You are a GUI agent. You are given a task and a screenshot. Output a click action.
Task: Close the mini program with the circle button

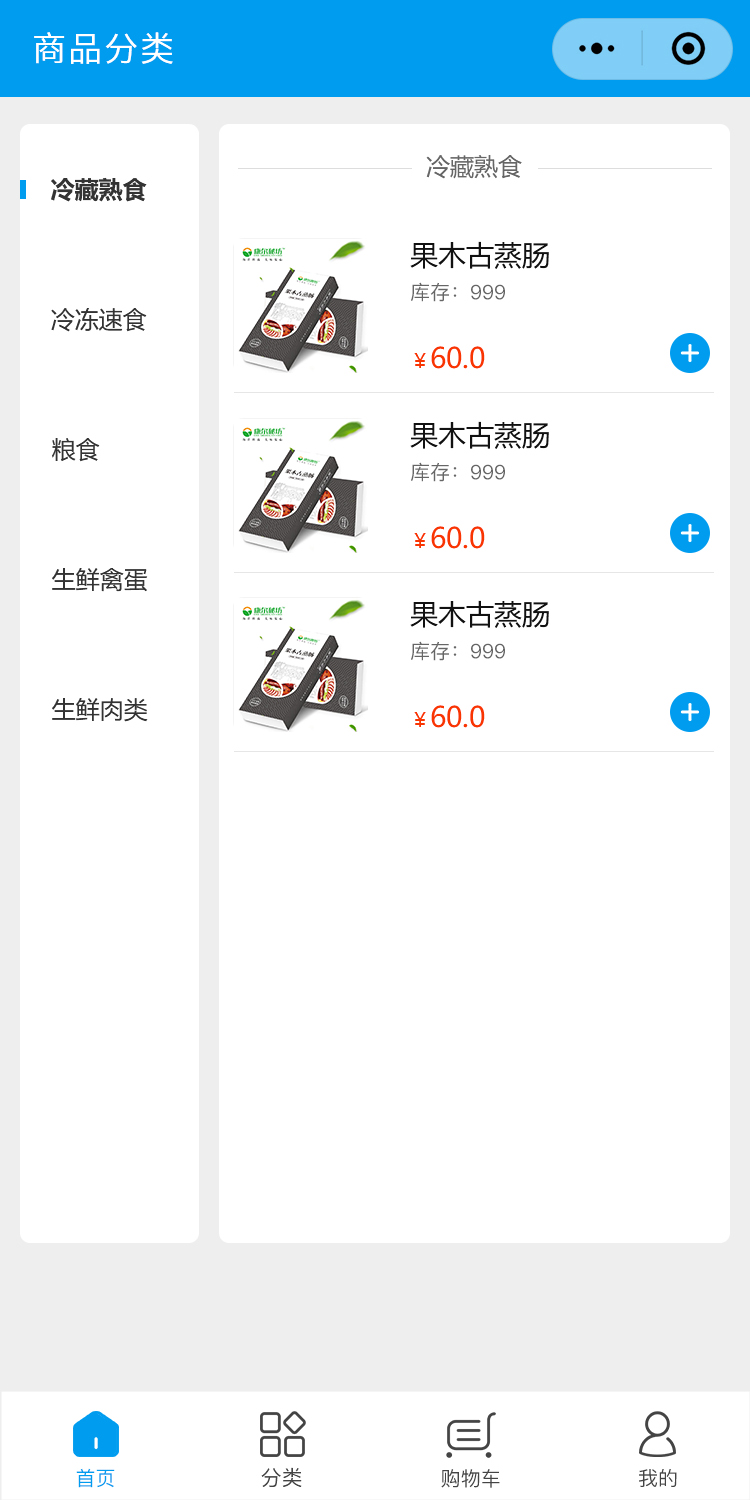tap(688, 48)
